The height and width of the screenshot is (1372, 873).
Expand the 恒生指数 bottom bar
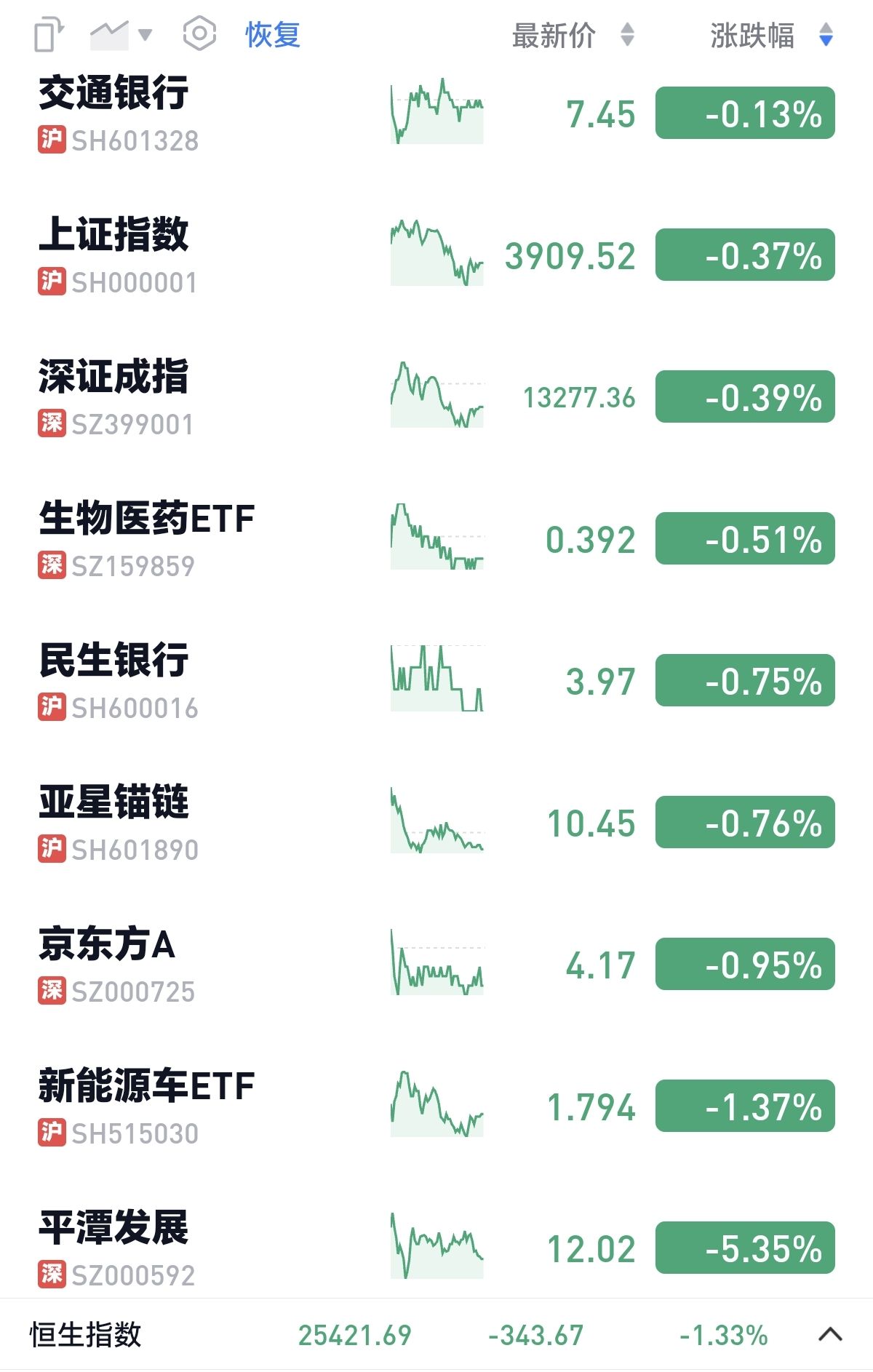(830, 1335)
